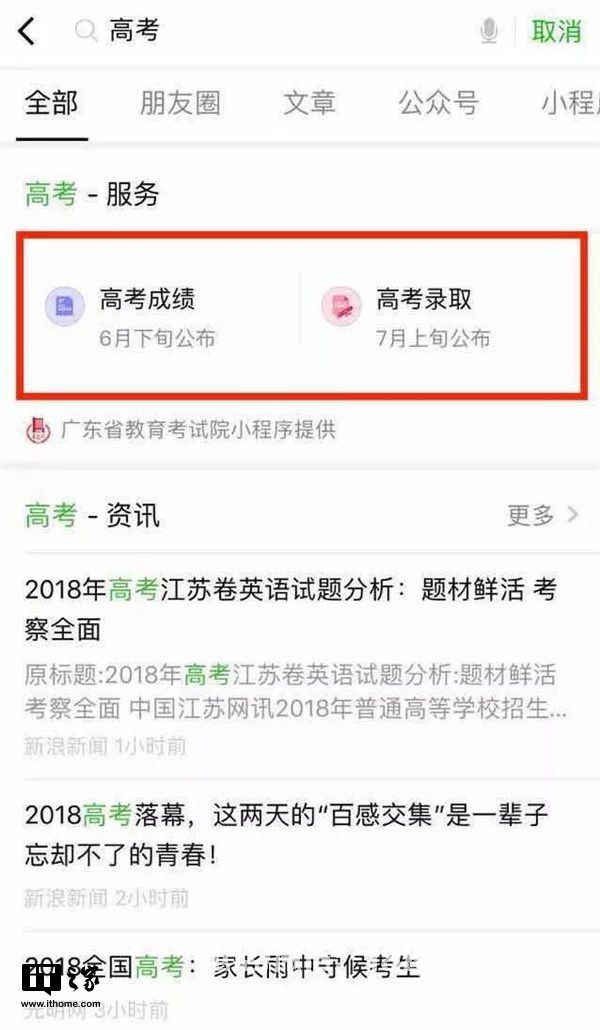The width and height of the screenshot is (600, 1030).
Task: Open the 家长雨中守候考生 article
Action: pos(222,967)
